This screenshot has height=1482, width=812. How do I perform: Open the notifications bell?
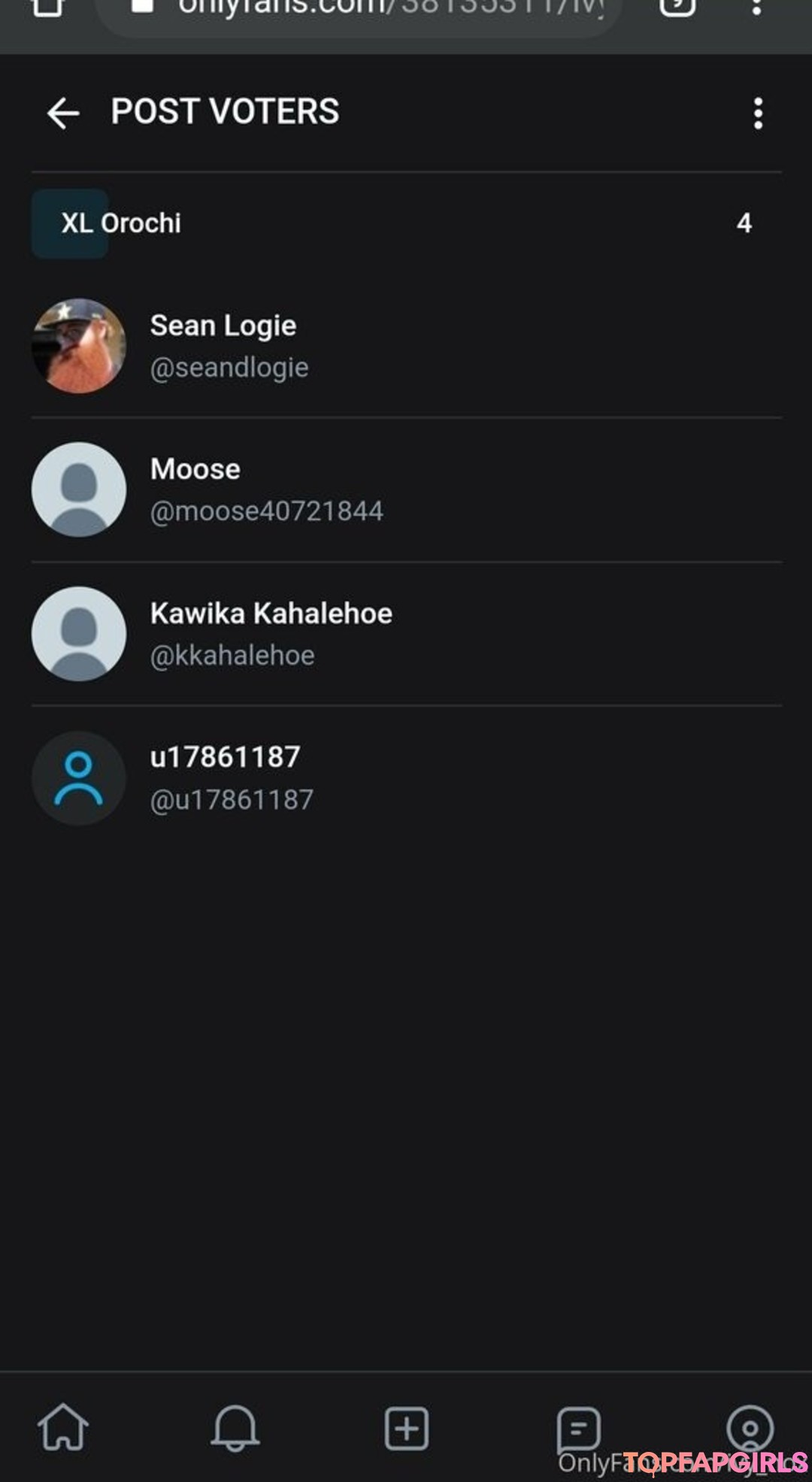coord(235,1427)
